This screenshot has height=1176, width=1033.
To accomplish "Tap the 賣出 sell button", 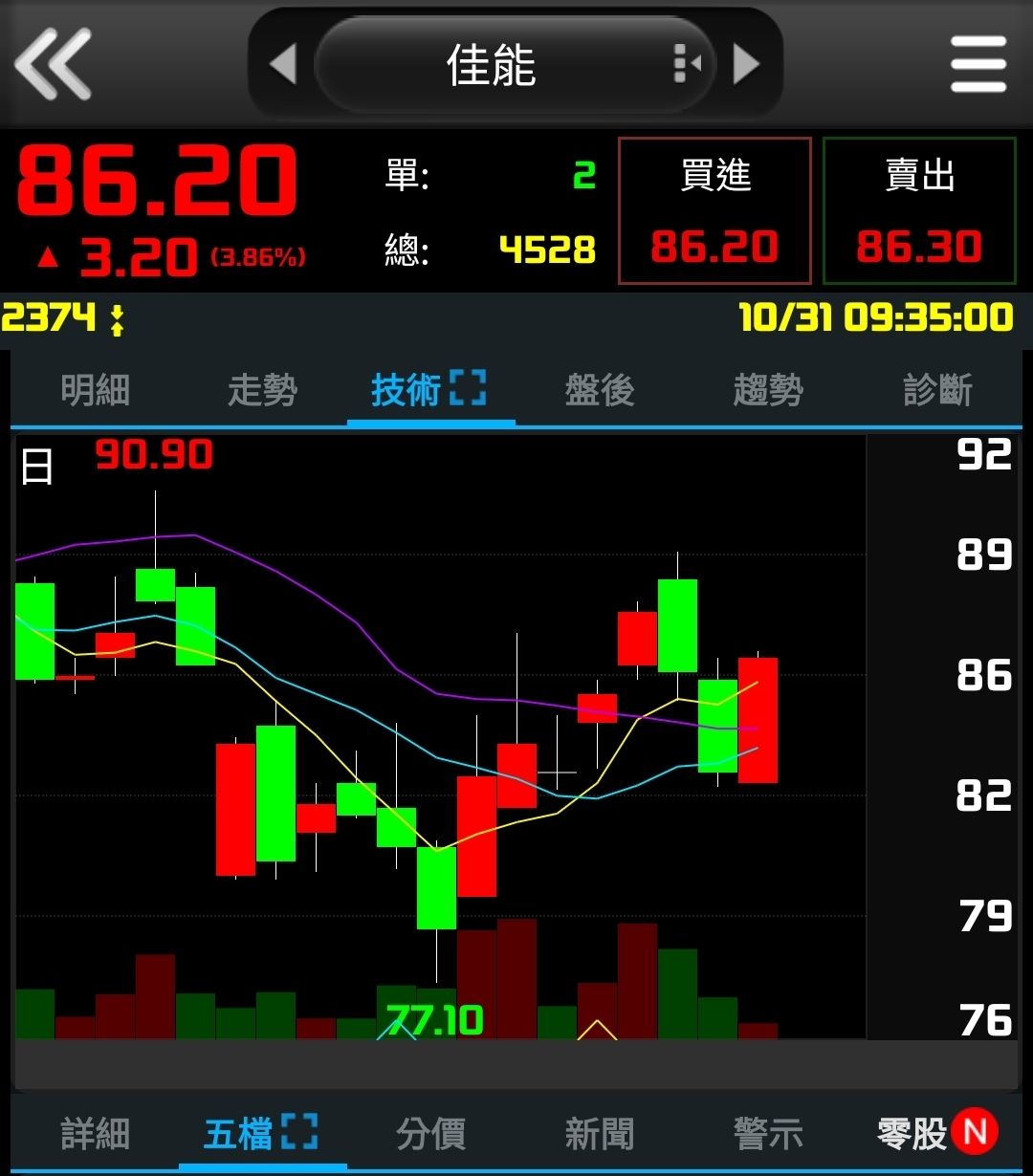I will pyautogui.click(x=919, y=210).
